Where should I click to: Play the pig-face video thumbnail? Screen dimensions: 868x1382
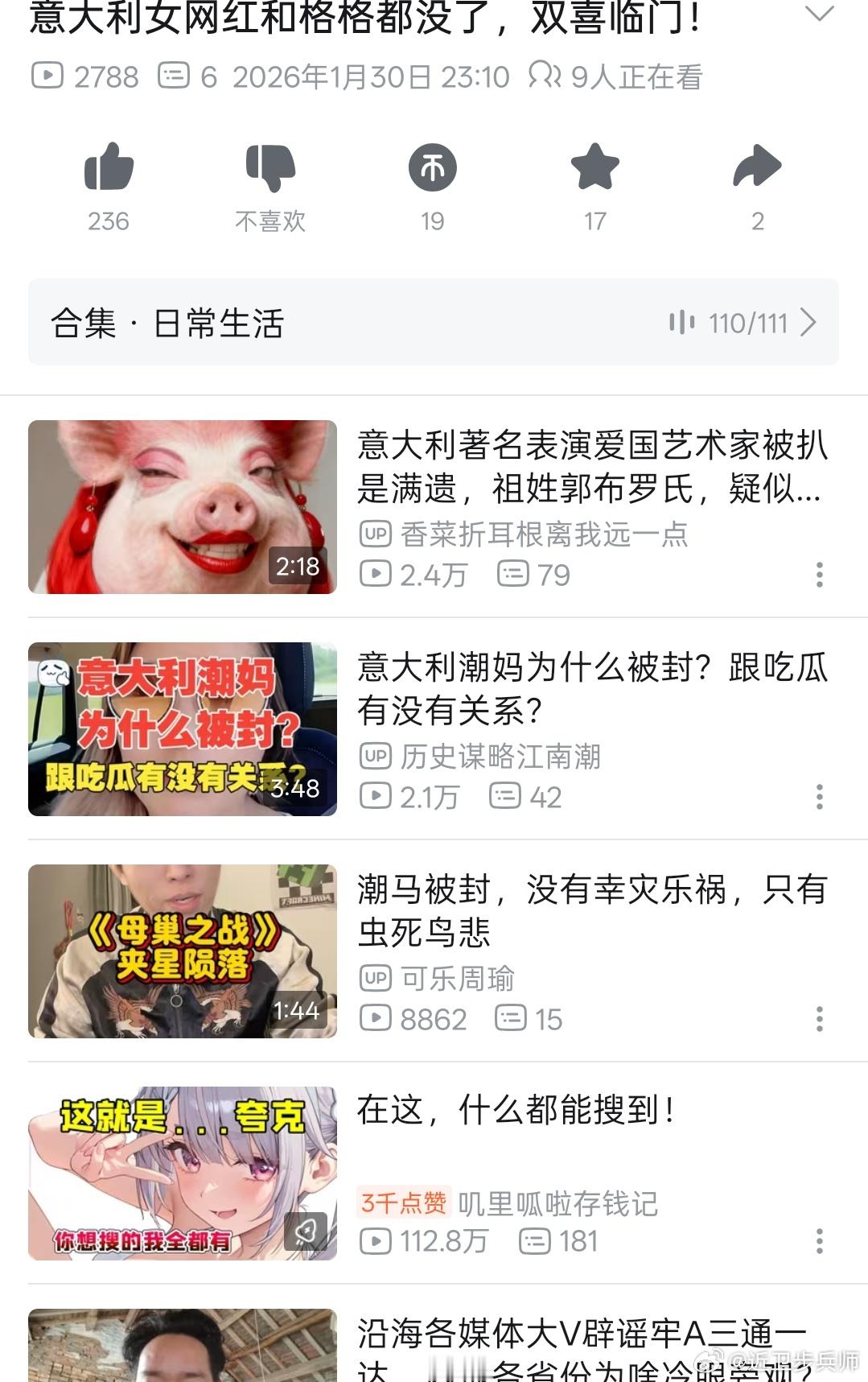coord(183,507)
